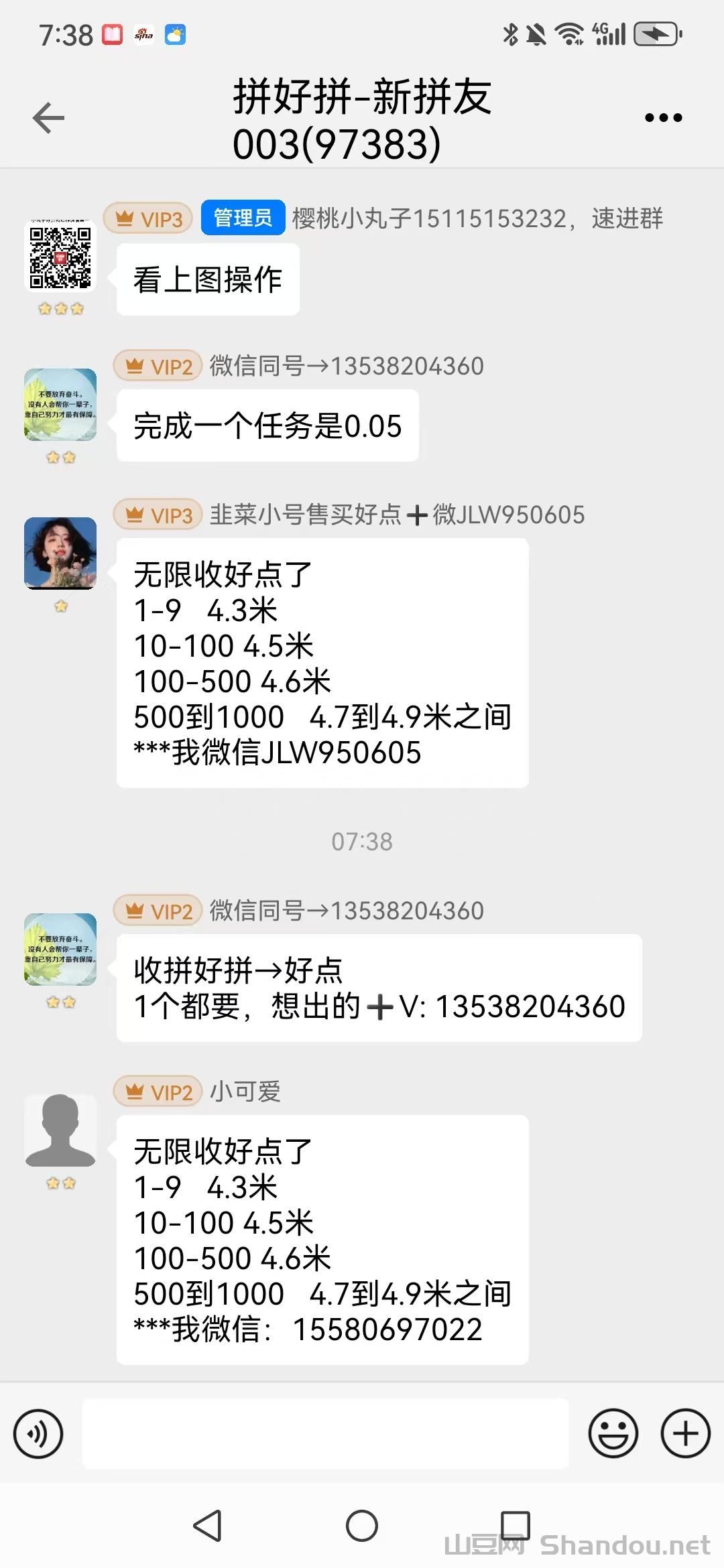Open recent apps from navigation bar
The image size is (724, 1568).
pos(516,1526)
